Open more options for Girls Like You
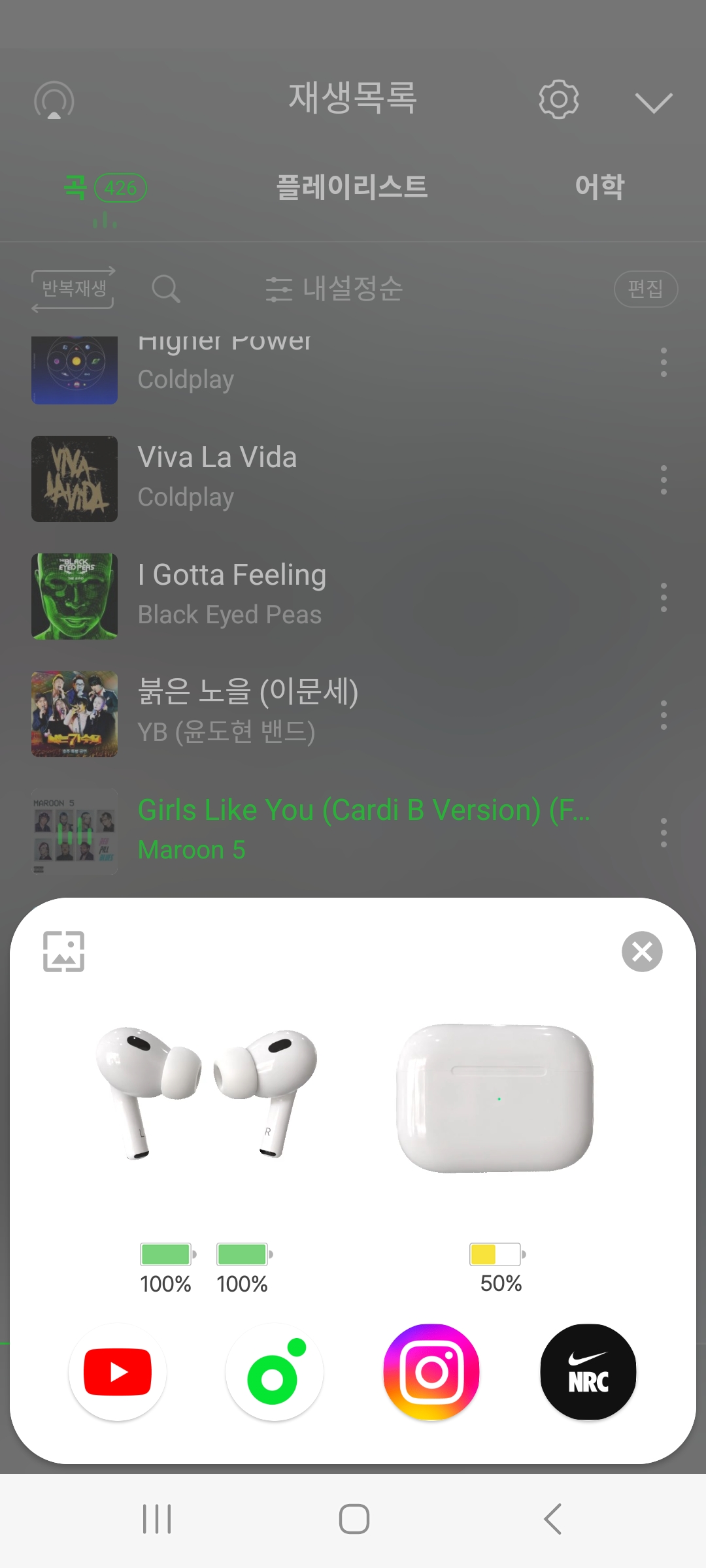 (664, 832)
